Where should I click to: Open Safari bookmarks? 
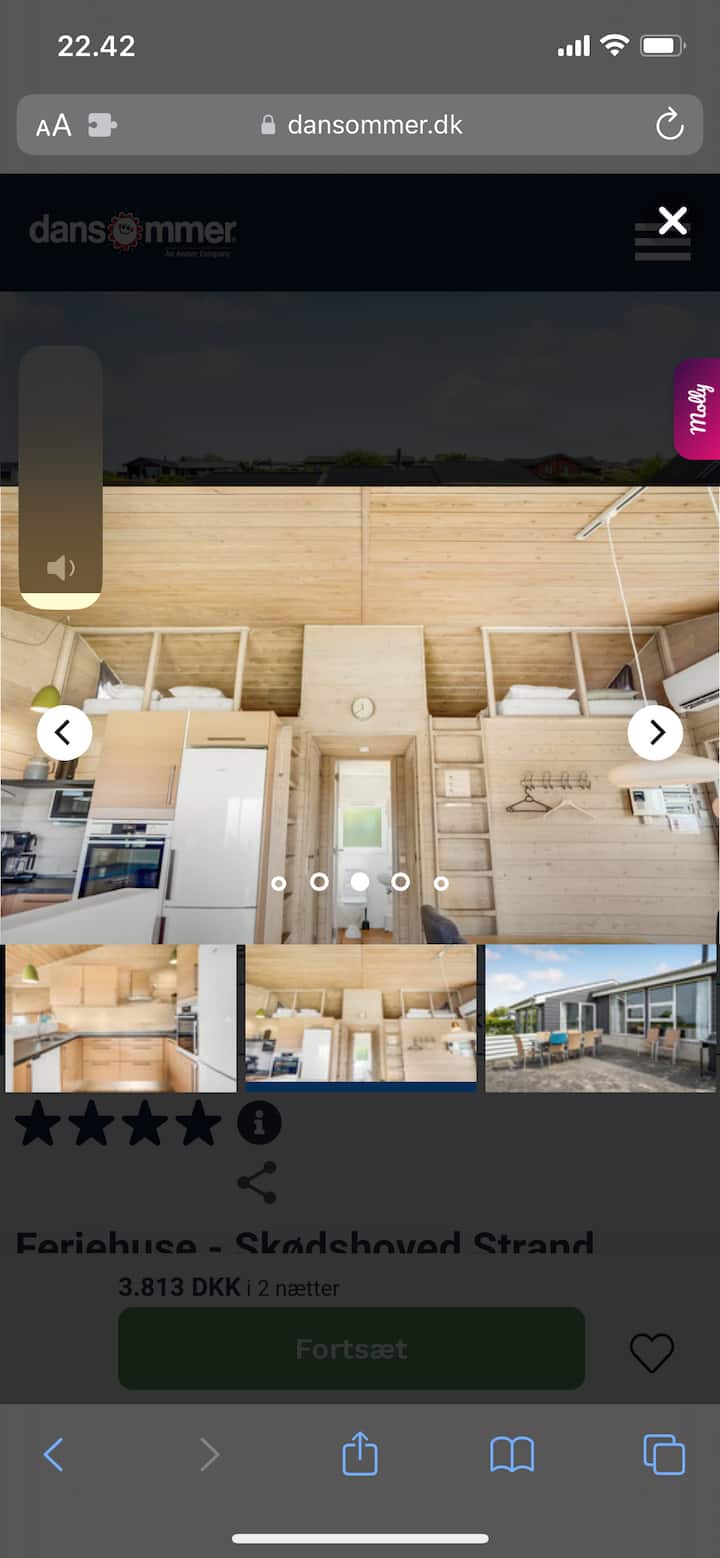pyautogui.click(x=512, y=1454)
